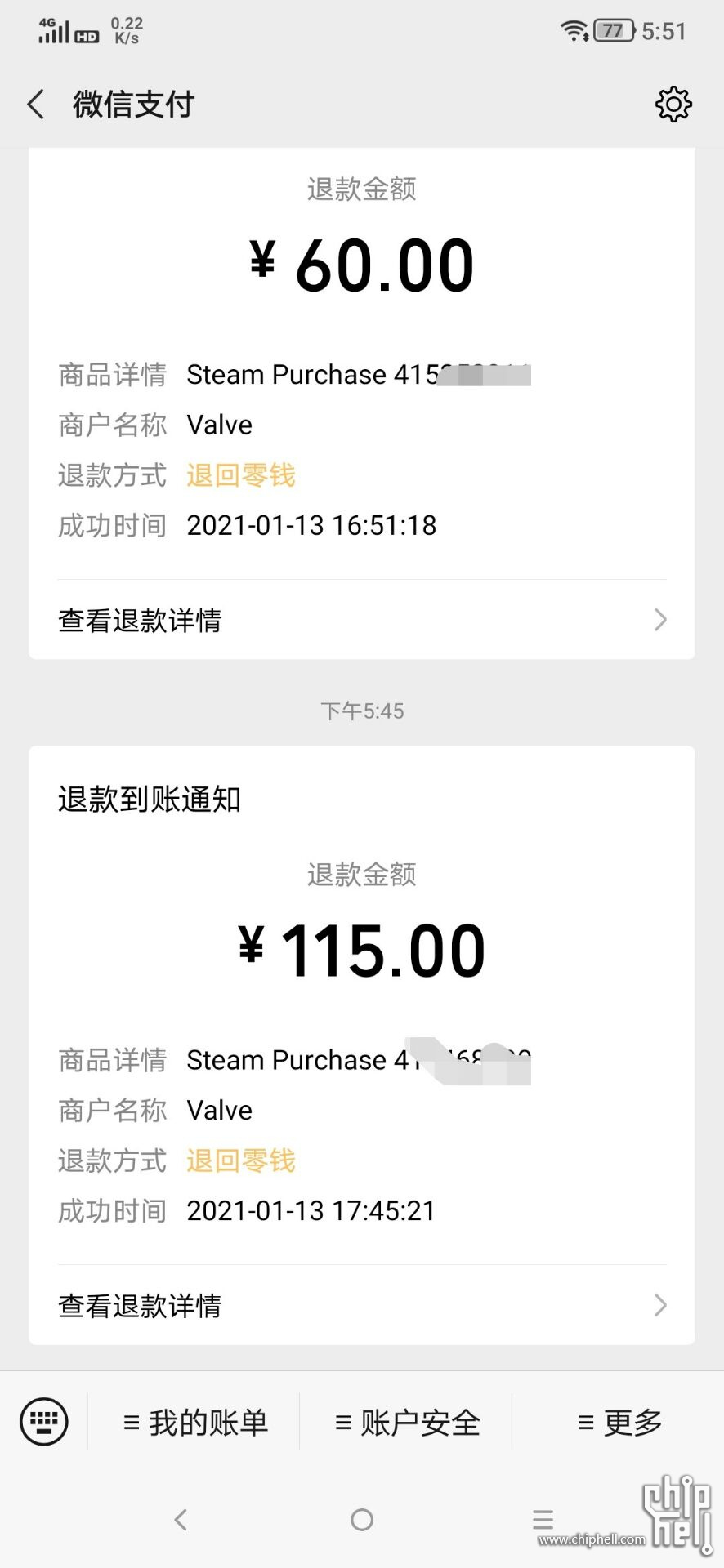
Task: Switch to keyboard input mode
Action: 44,1422
